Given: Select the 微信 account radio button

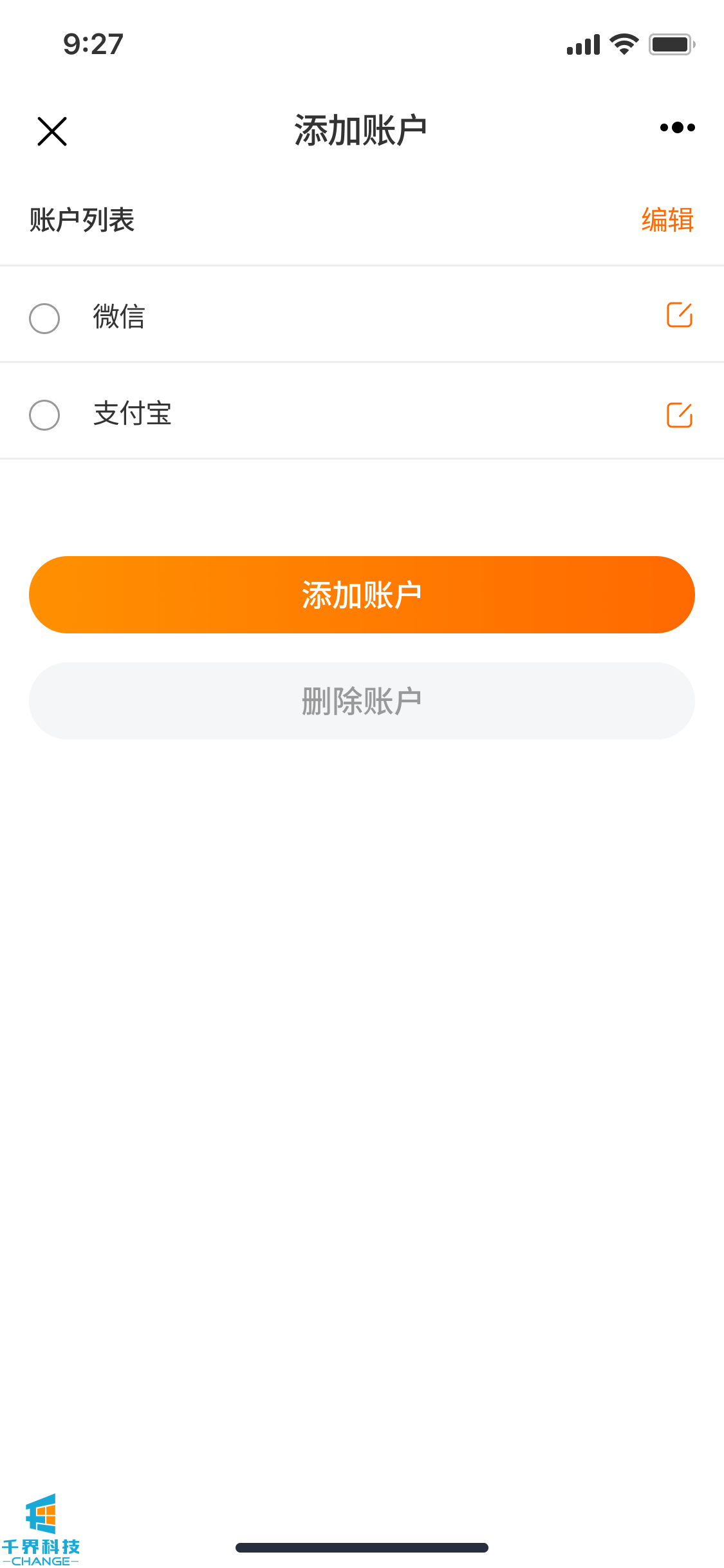Looking at the screenshot, I should pos(44,318).
